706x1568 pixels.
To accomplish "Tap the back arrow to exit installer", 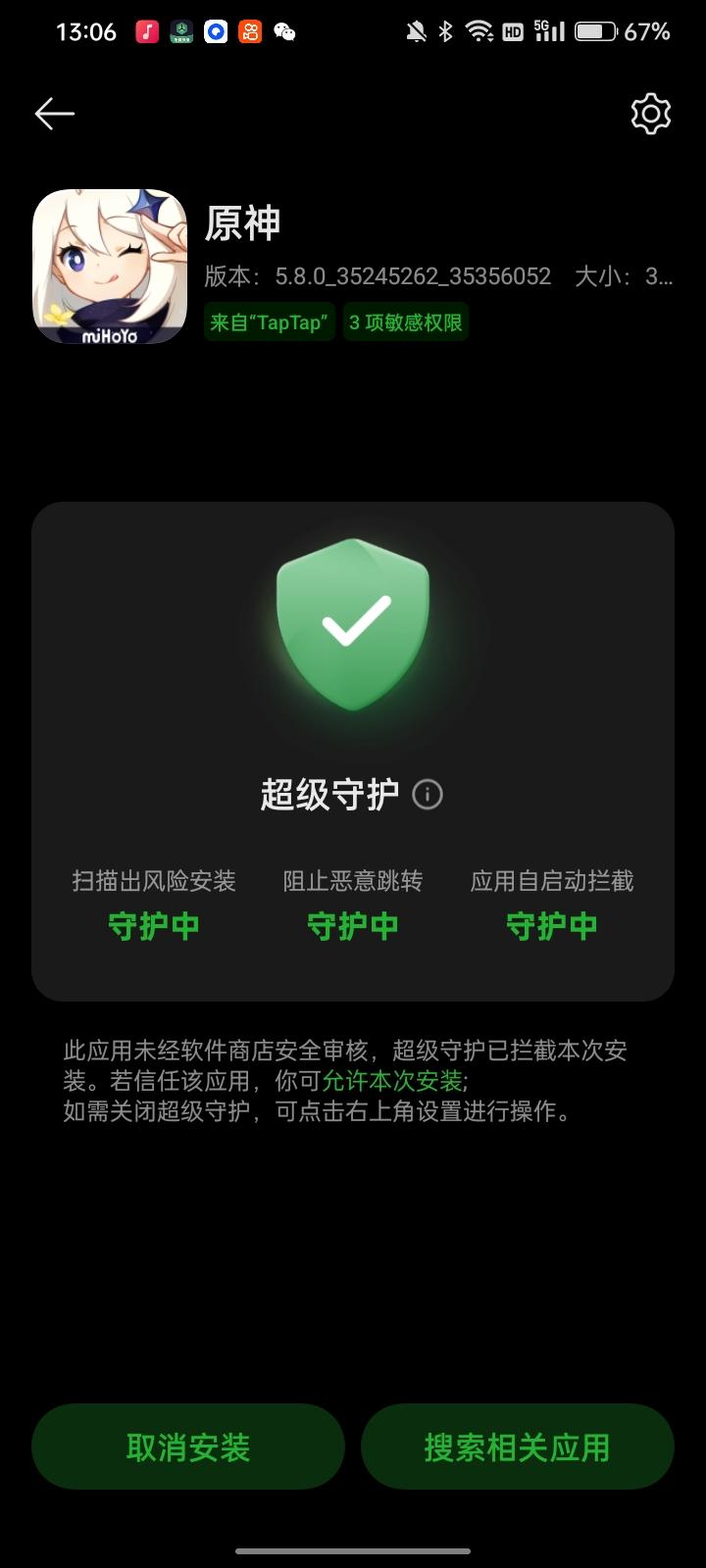I will 54,114.
